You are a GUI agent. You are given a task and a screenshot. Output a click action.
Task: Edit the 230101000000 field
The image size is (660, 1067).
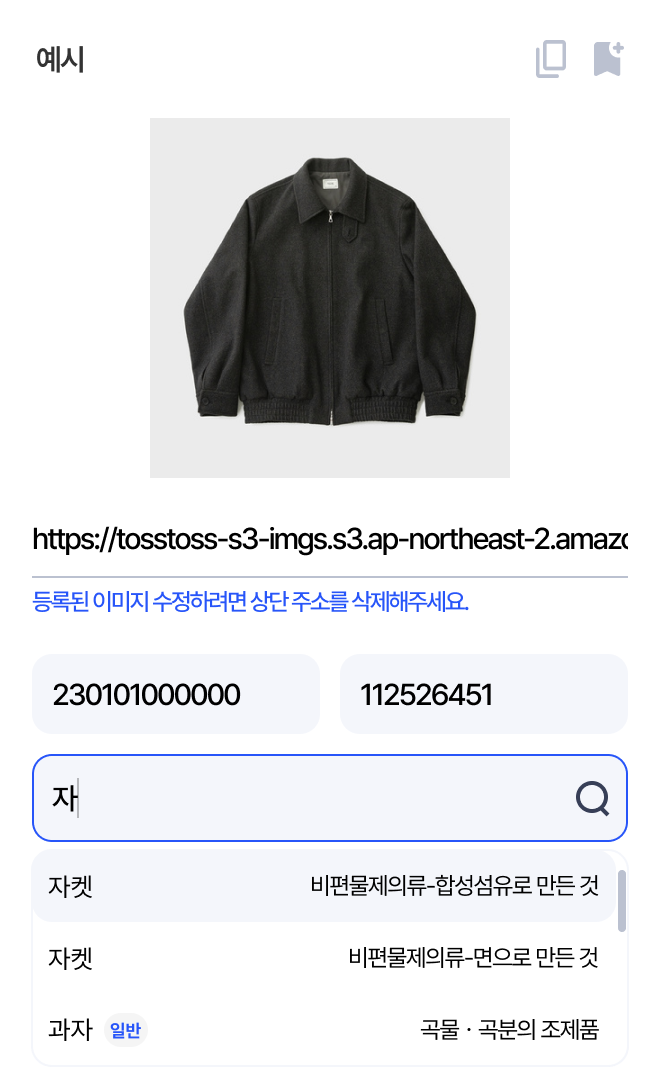[x=176, y=694]
